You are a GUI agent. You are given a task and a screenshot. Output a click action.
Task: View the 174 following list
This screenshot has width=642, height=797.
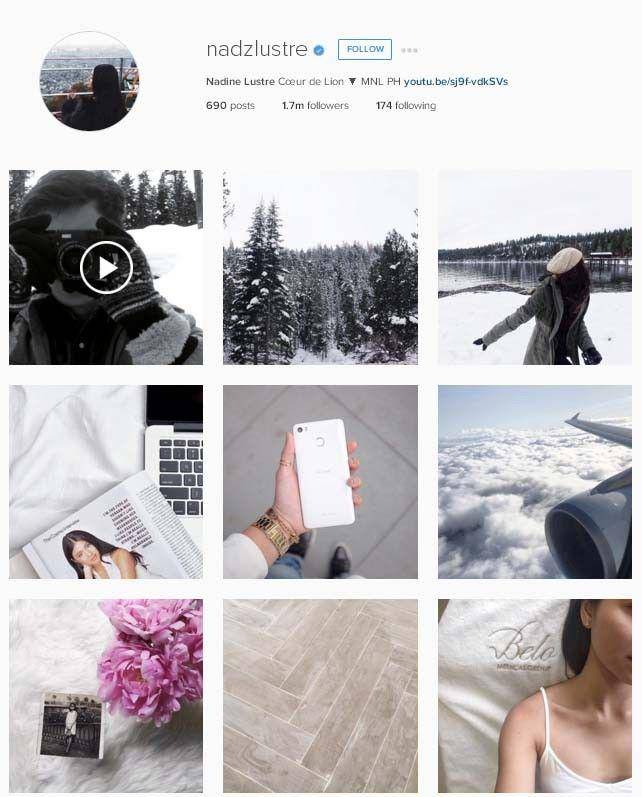point(405,105)
